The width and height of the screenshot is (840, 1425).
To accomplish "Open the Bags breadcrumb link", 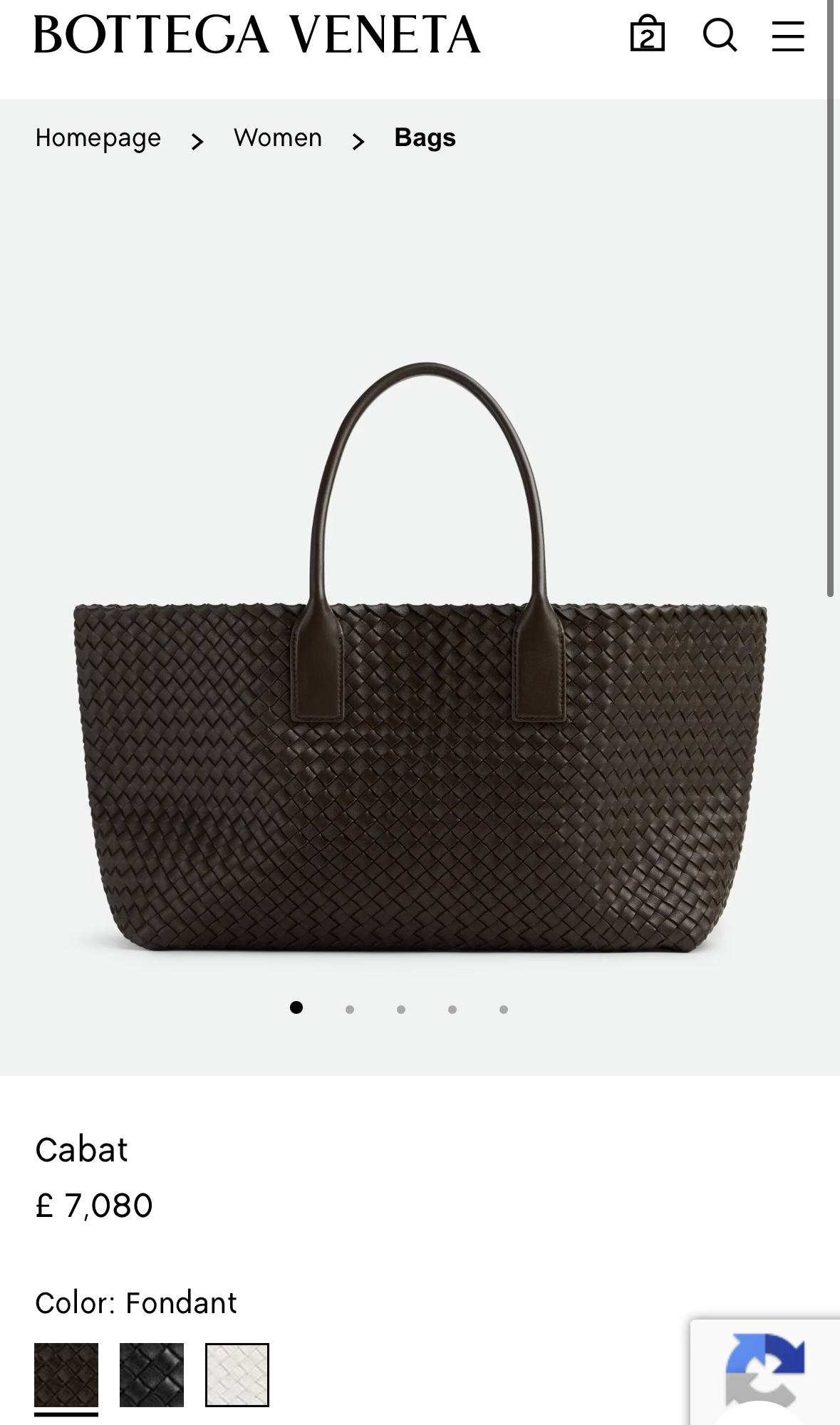I will coord(425,138).
